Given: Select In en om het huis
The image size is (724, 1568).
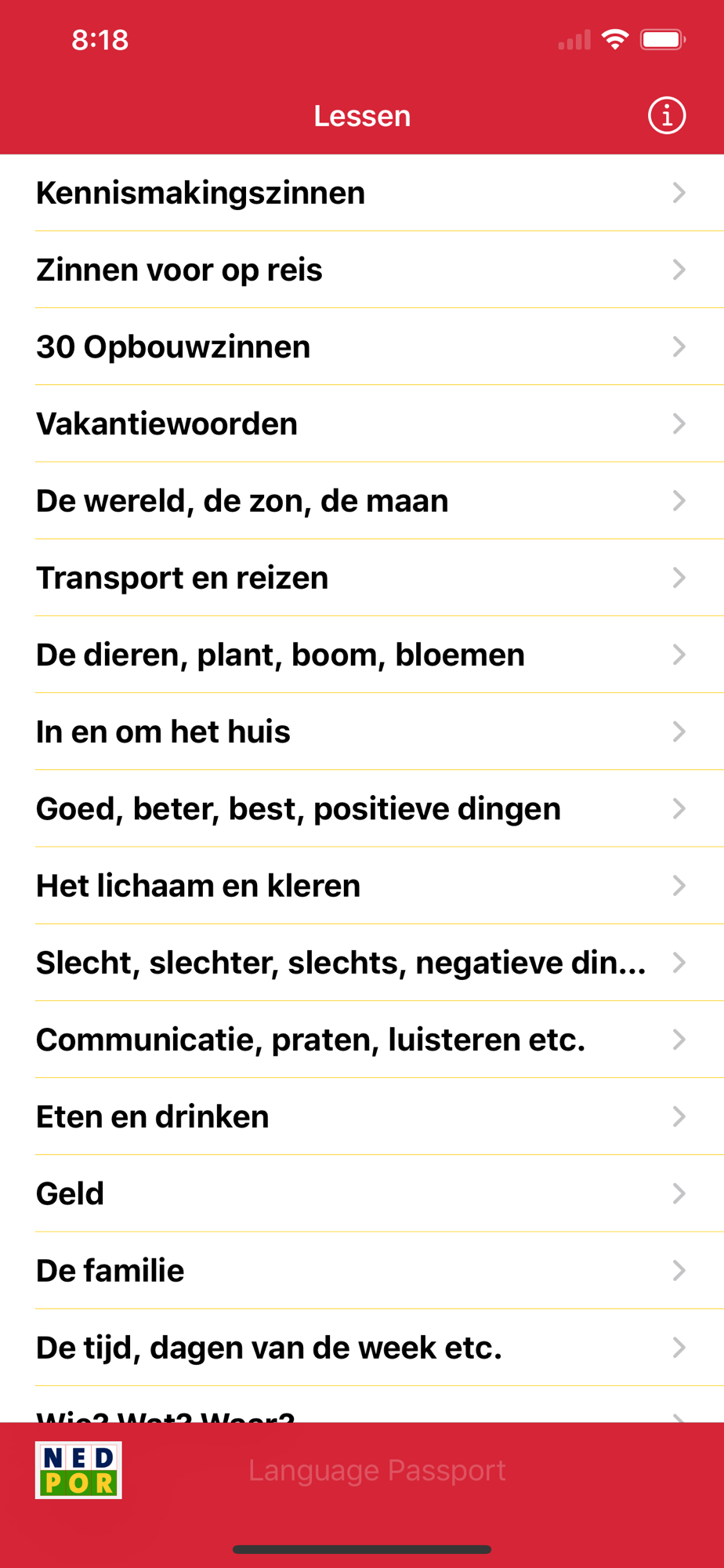Looking at the screenshot, I should (362, 731).
